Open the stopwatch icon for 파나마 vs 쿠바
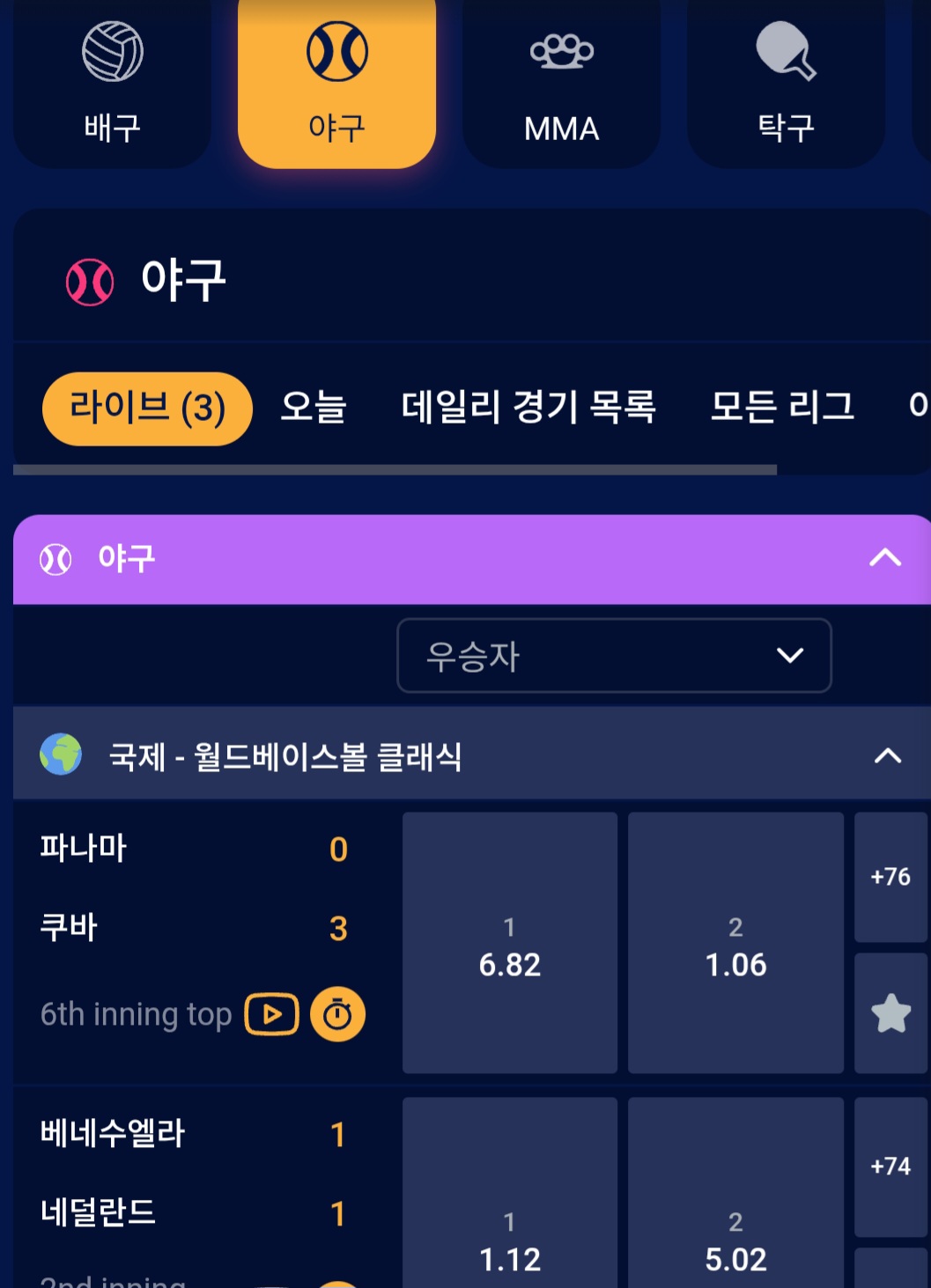The height and width of the screenshot is (1288, 931). click(337, 1014)
